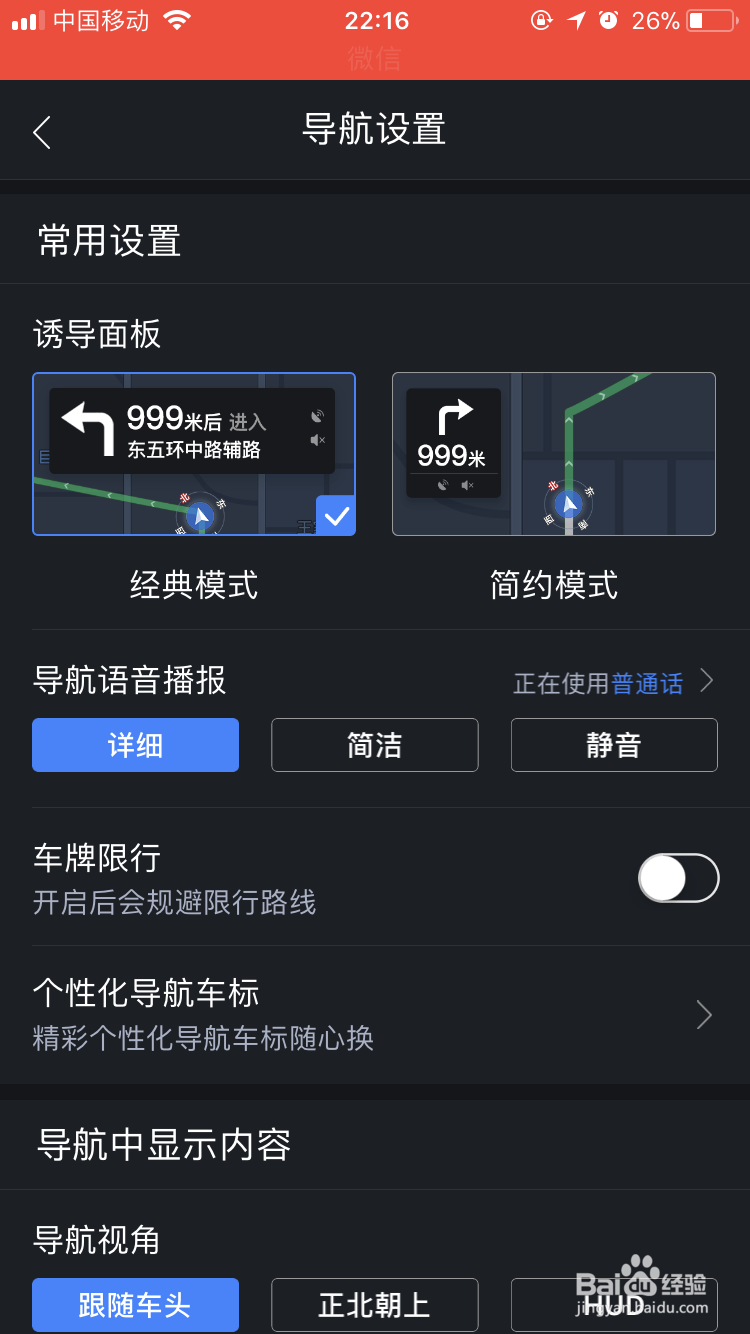Click the alarm clock icon in the status bar
Image resolution: width=750 pixels, height=1334 pixels.
point(606,20)
